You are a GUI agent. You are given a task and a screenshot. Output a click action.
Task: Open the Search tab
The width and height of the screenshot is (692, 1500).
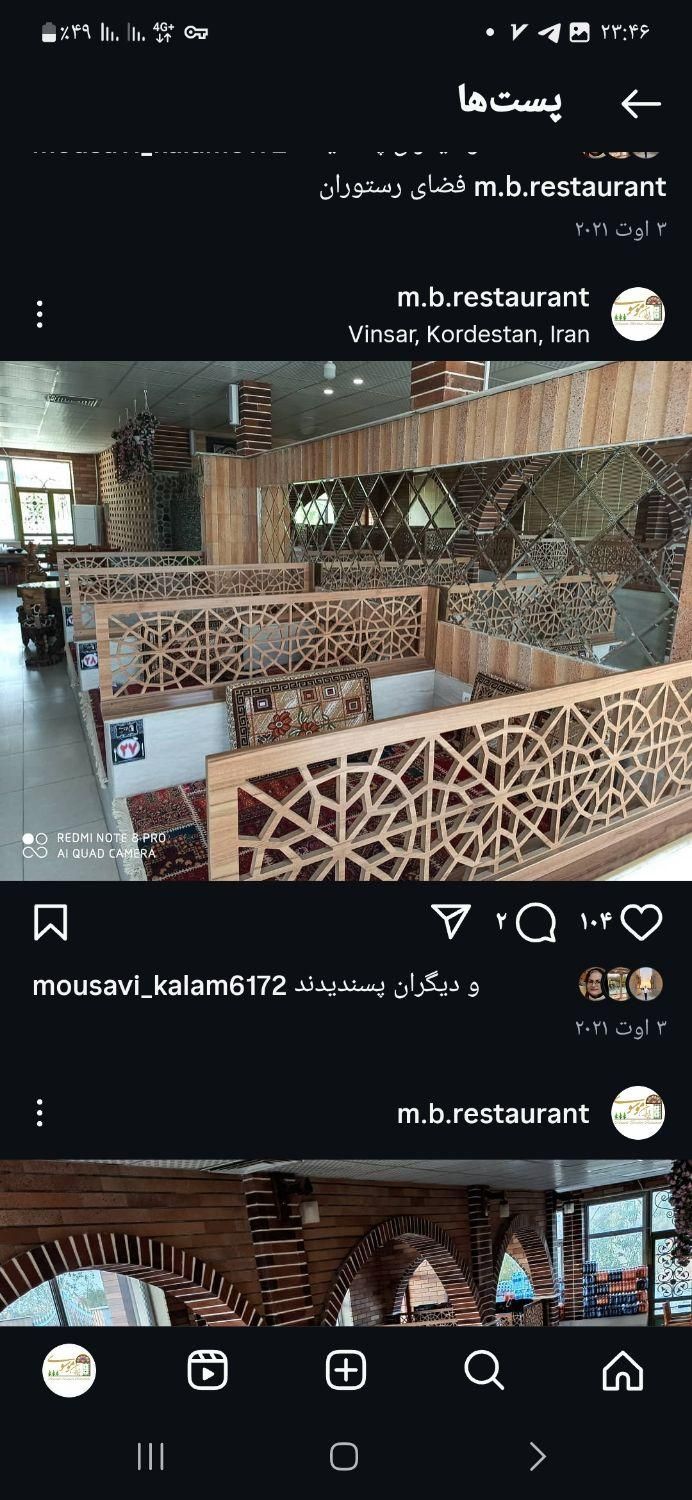pos(484,1370)
